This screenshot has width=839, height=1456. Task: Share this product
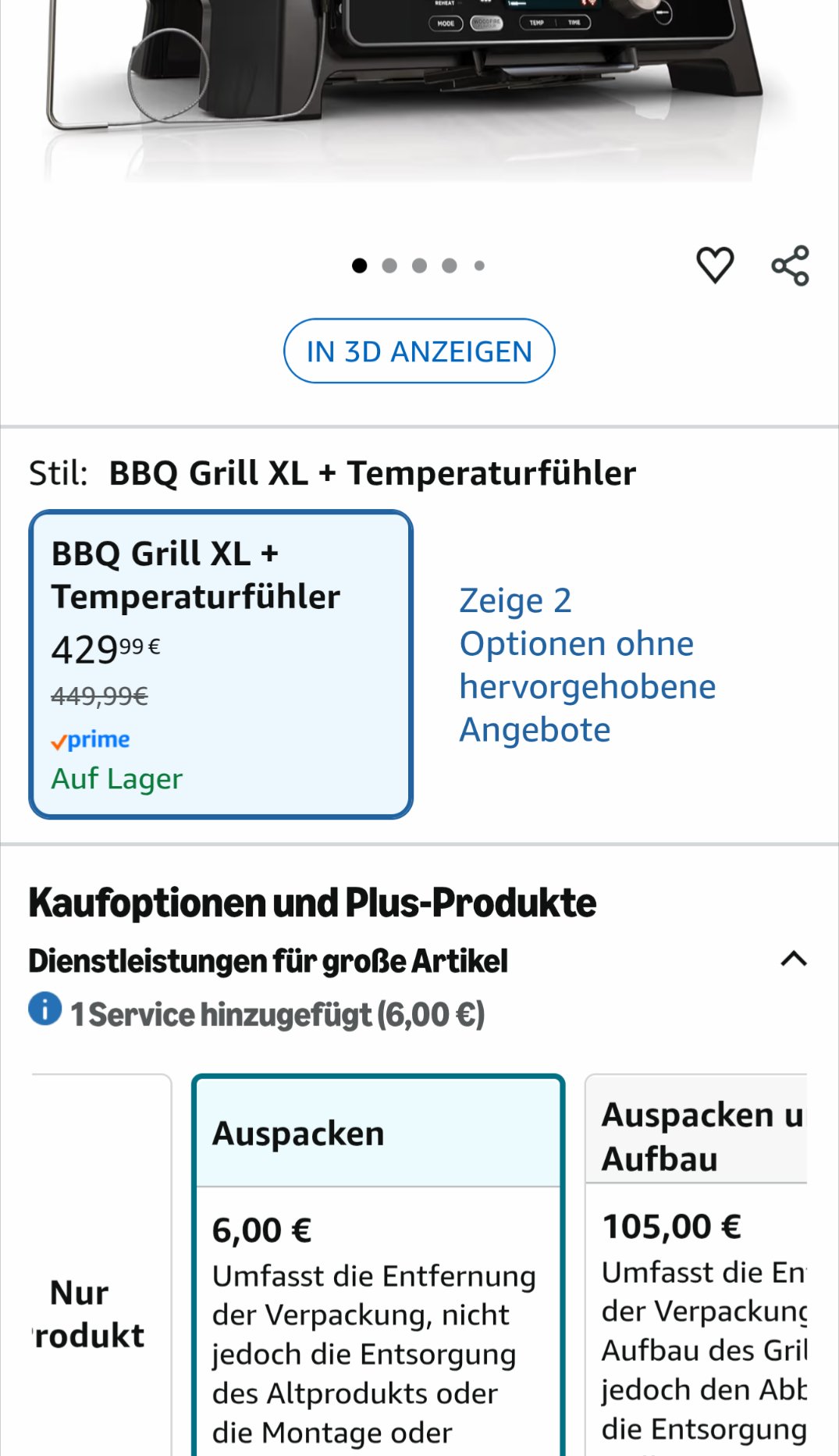tap(790, 265)
